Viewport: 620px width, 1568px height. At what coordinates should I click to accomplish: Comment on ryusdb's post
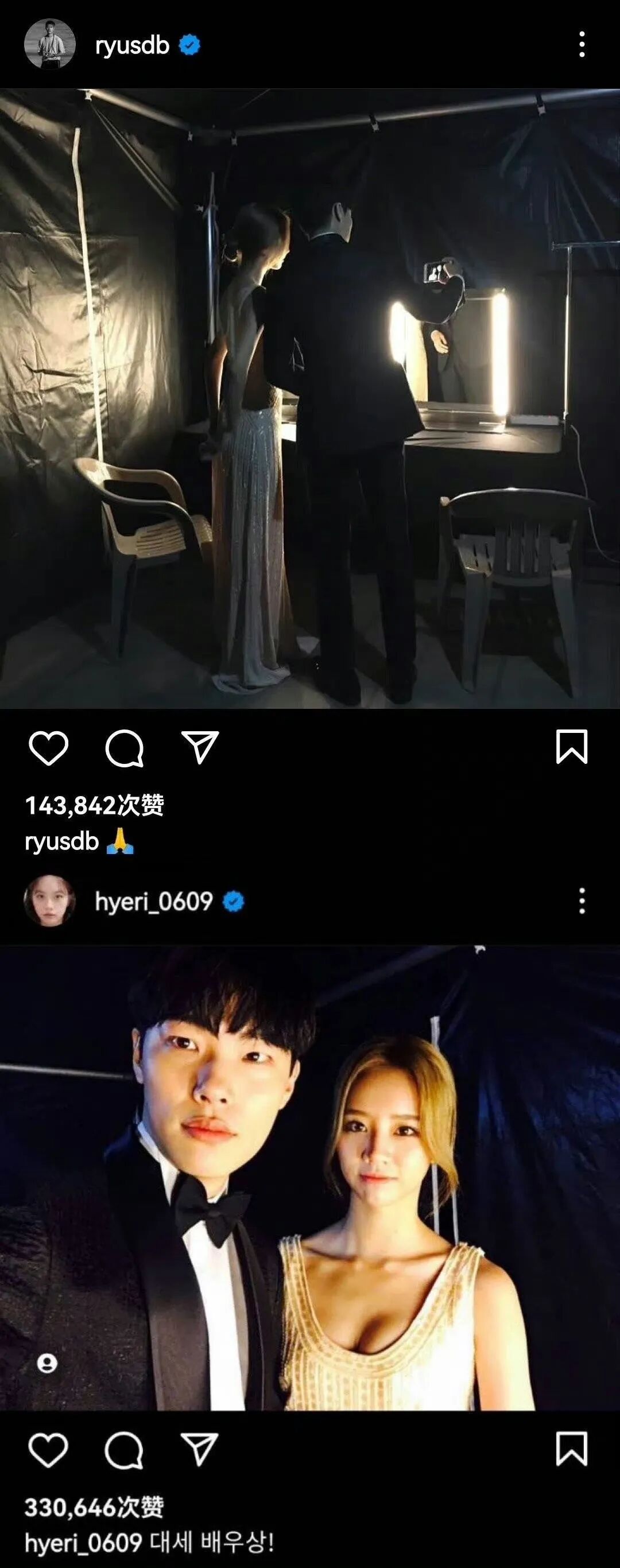pyautogui.click(x=124, y=747)
